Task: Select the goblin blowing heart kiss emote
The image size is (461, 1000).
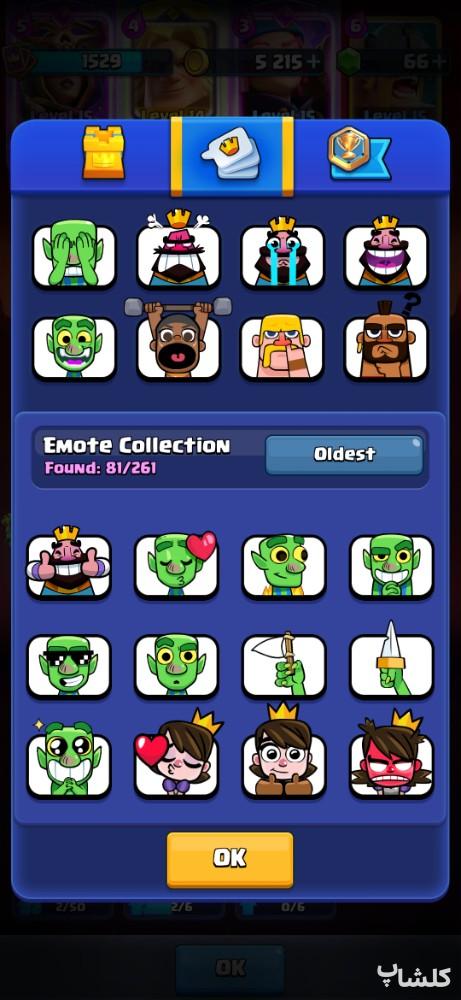Action: pyautogui.click(x=177, y=565)
